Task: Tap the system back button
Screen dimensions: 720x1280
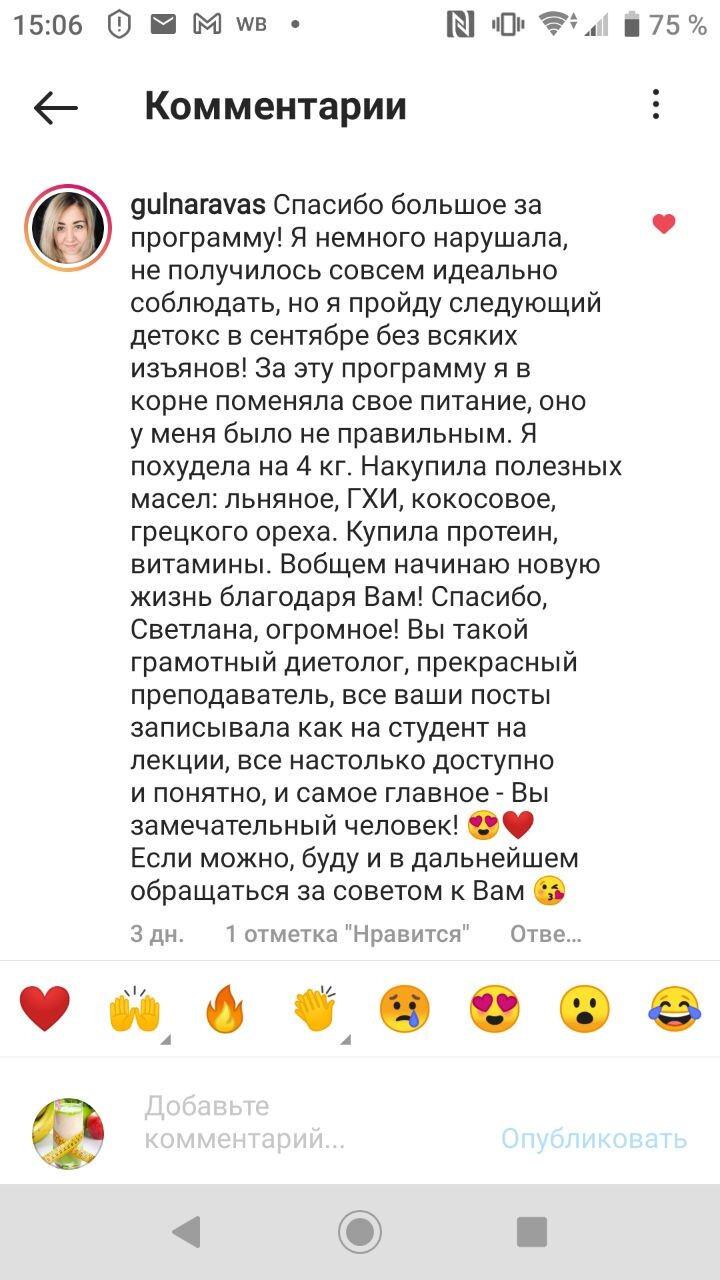Action: pyautogui.click(x=187, y=1232)
